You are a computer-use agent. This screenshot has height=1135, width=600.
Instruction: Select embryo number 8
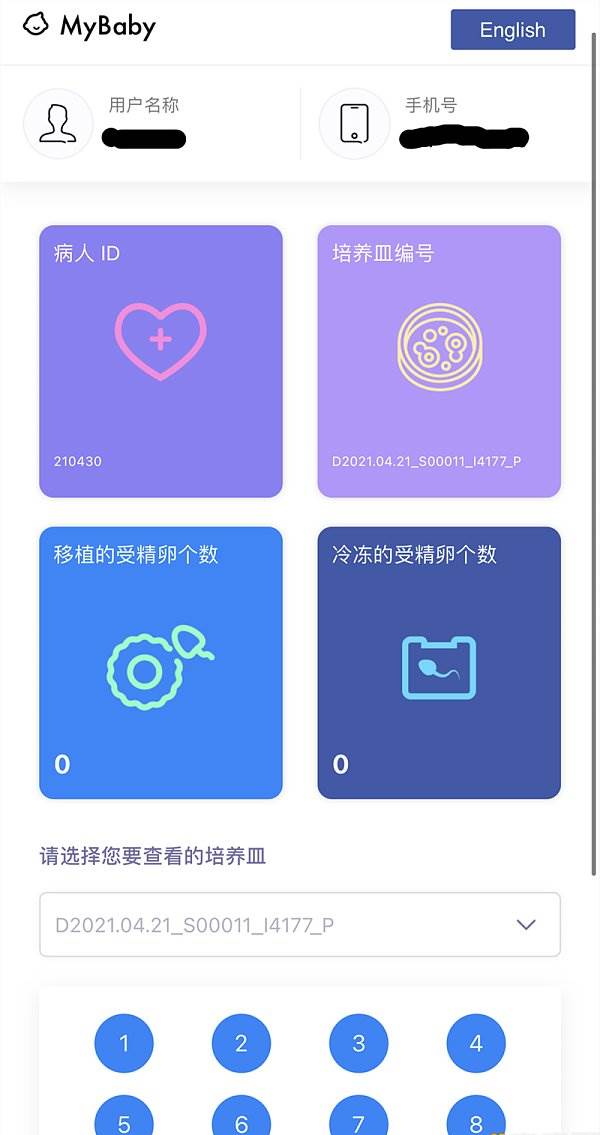click(476, 1118)
